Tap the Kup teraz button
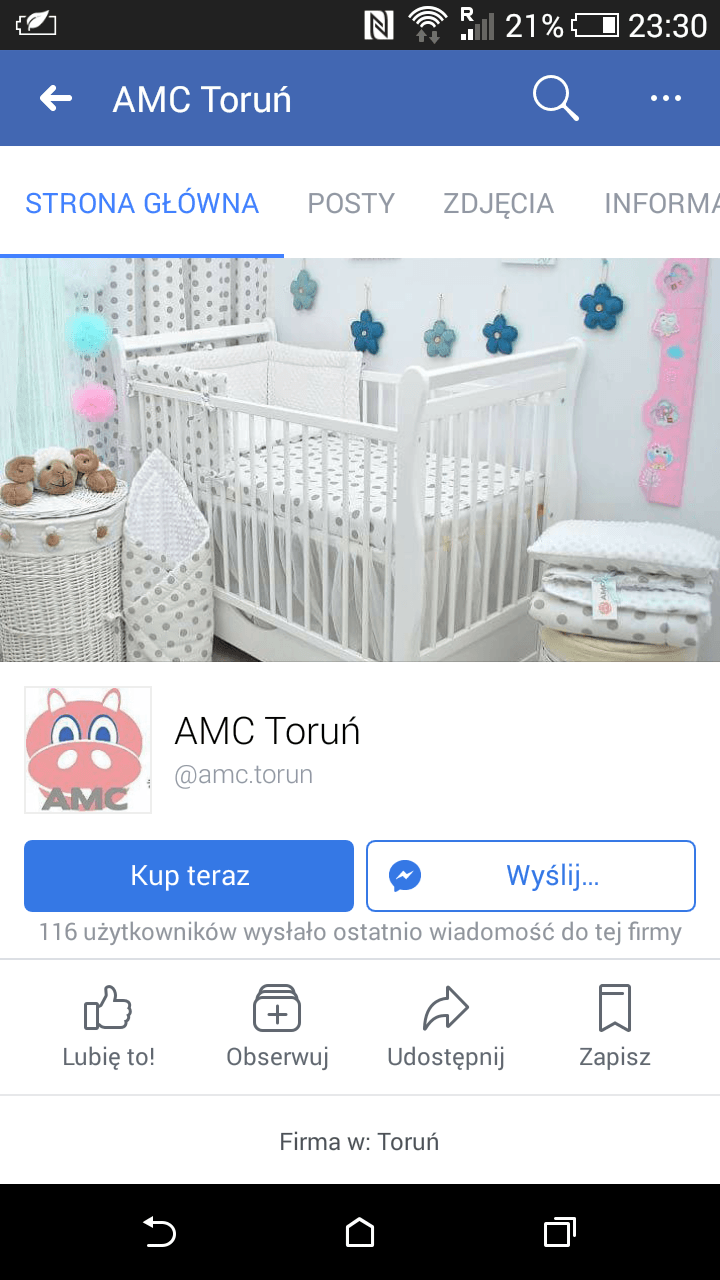The width and height of the screenshot is (720, 1280). [x=189, y=876]
